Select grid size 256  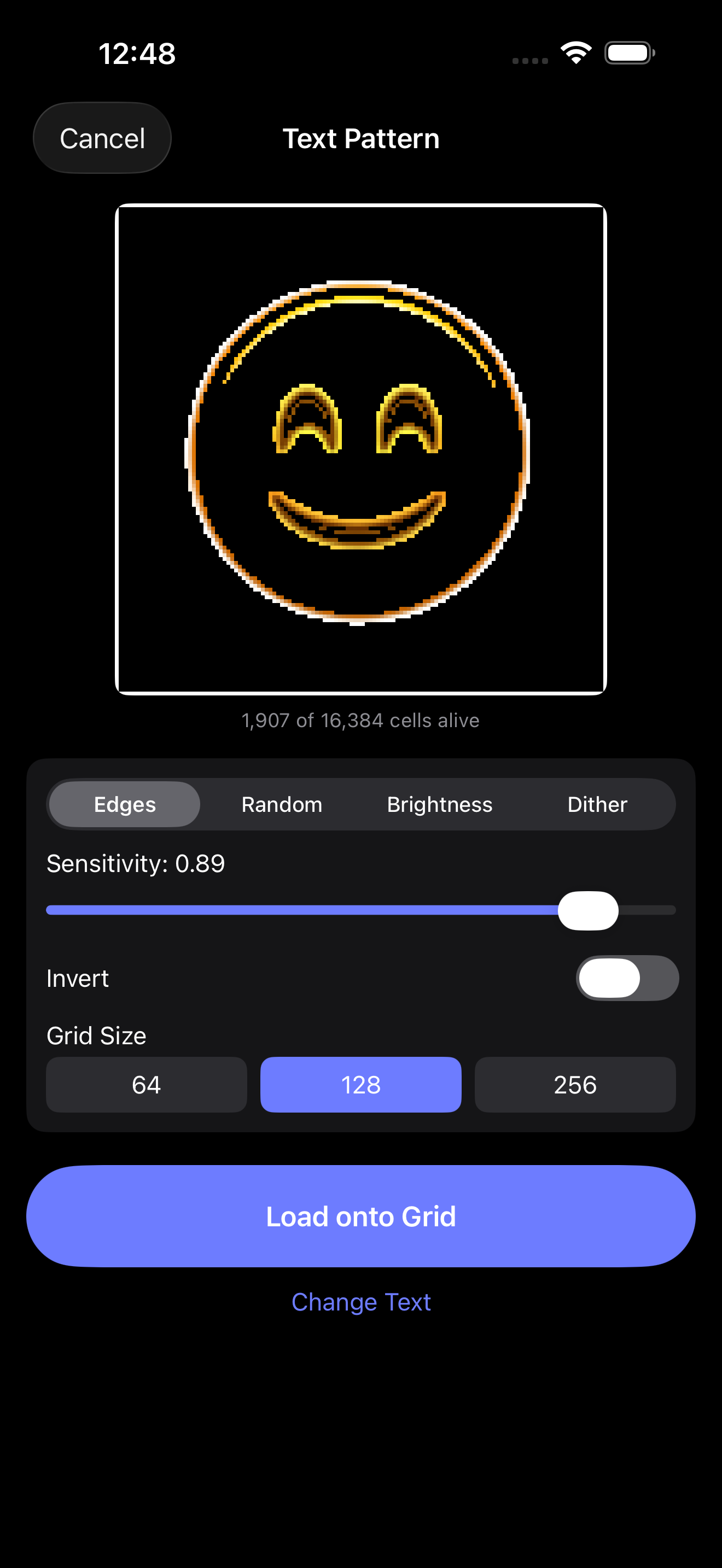pyautogui.click(x=575, y=1085)
